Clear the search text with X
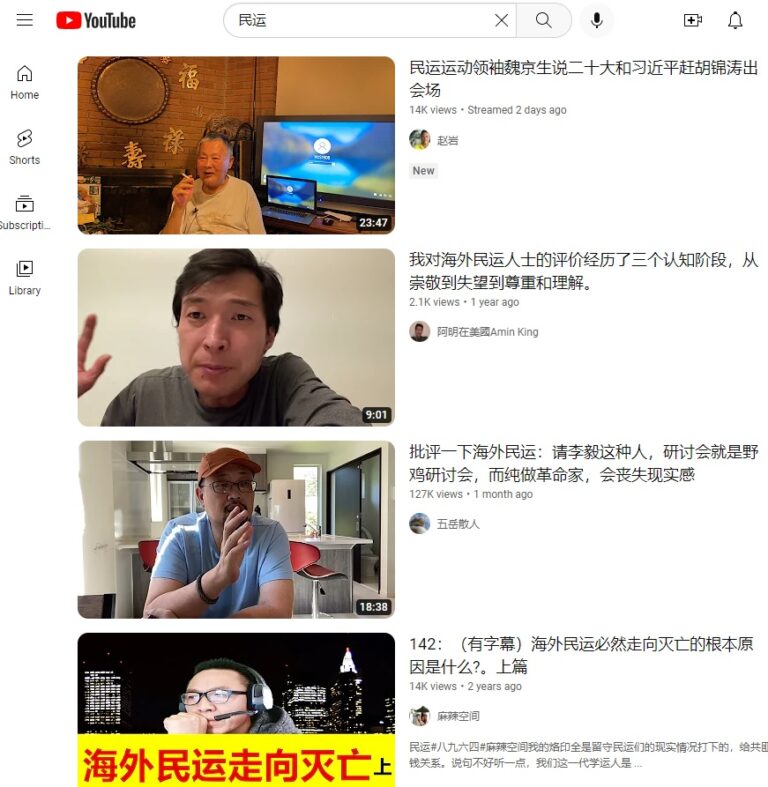The height and width of the screenshot is (787, 768). [502, 20]
